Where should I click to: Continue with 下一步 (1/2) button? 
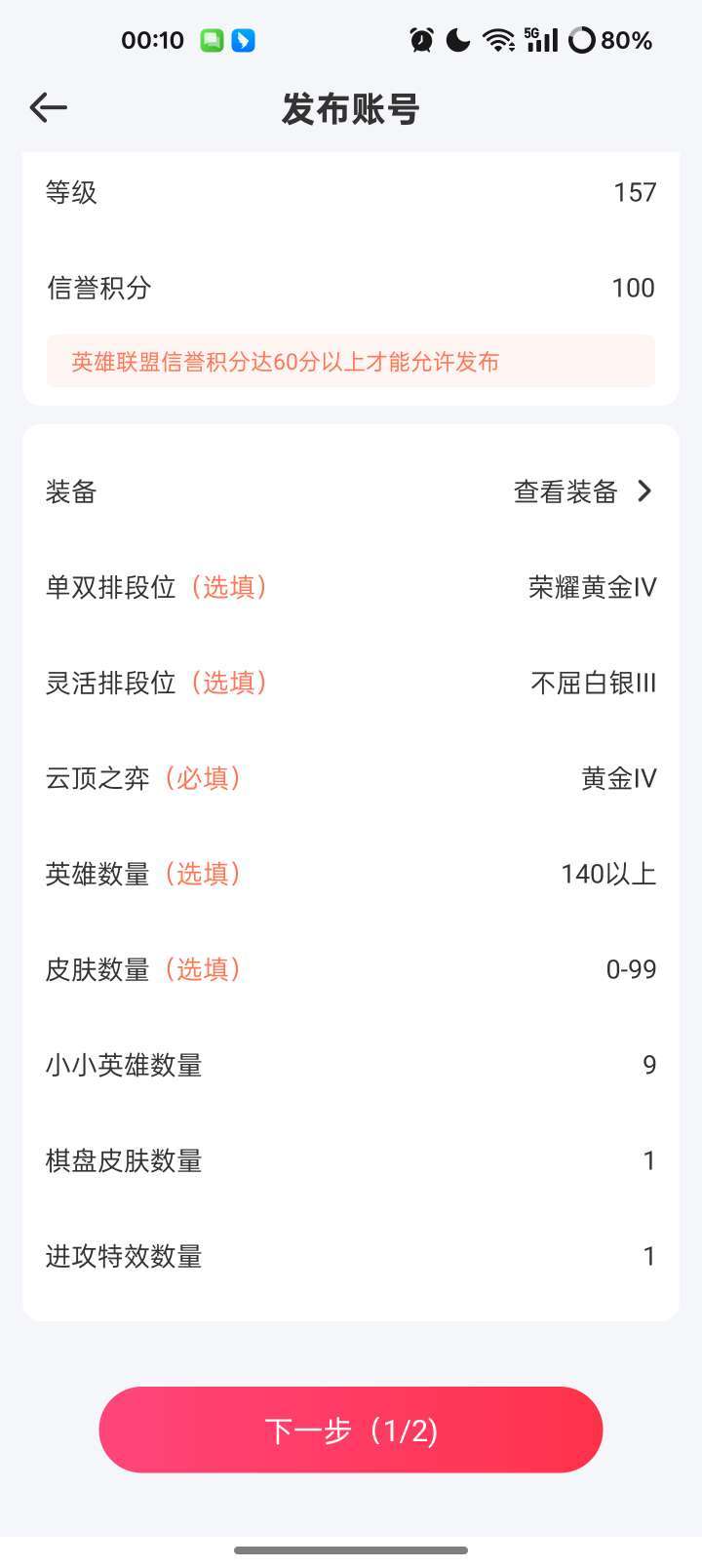click(351, 1430)
